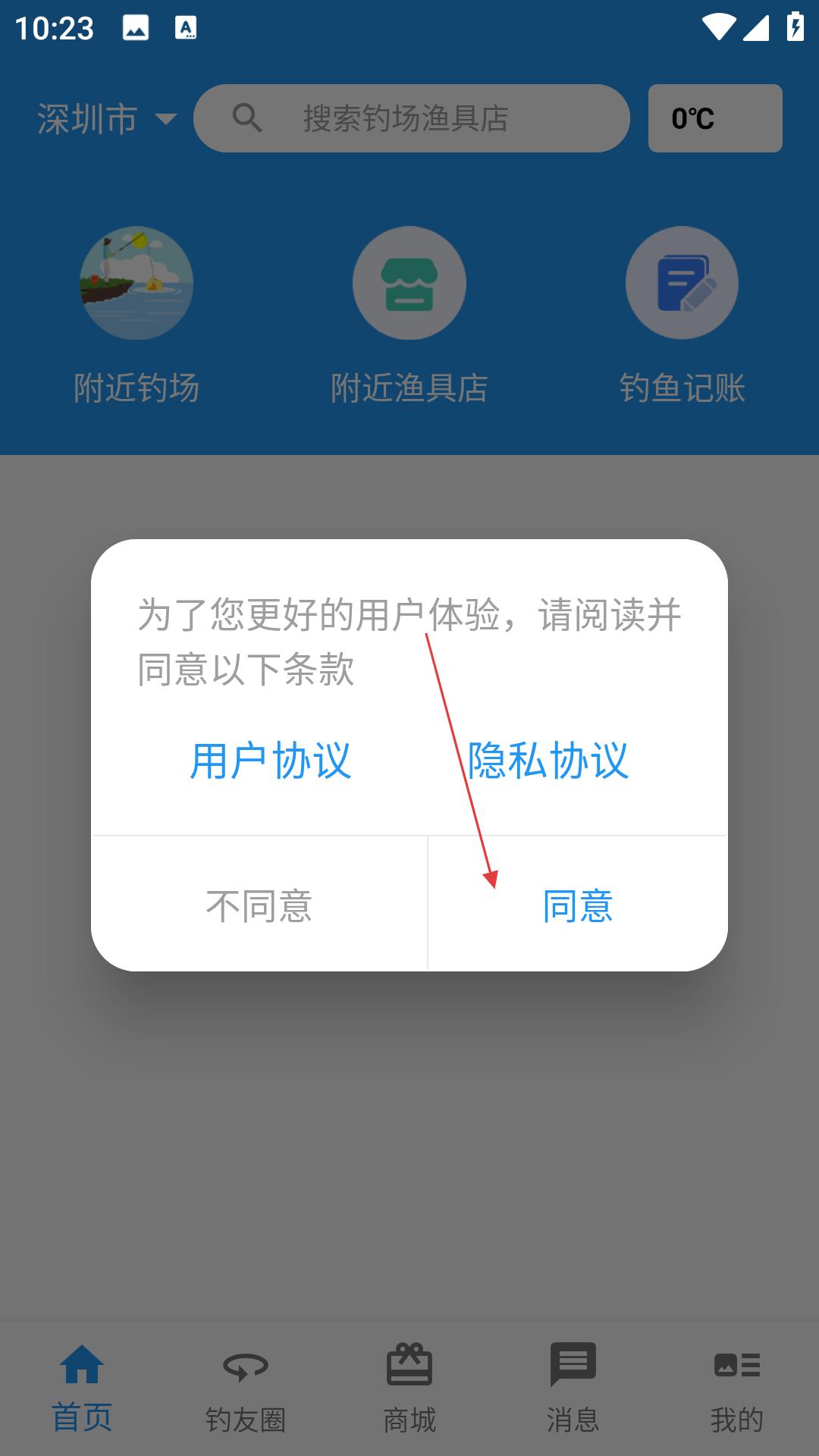Tap 同意 to accept the terms
Image resolution: width=819 pixels, height=1456 pixels.
[x=577, y=905]
